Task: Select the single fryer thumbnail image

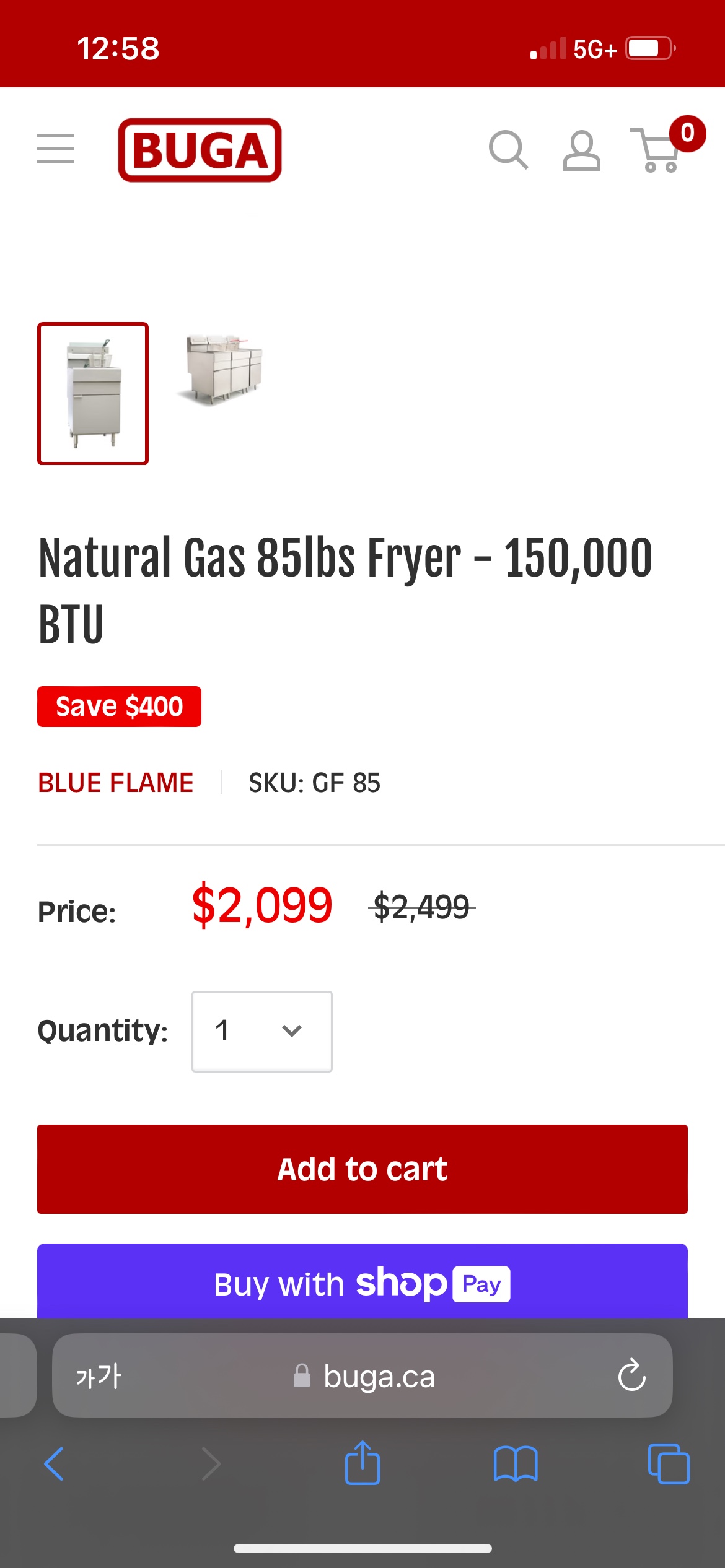Action: click(x=93, y=393)
